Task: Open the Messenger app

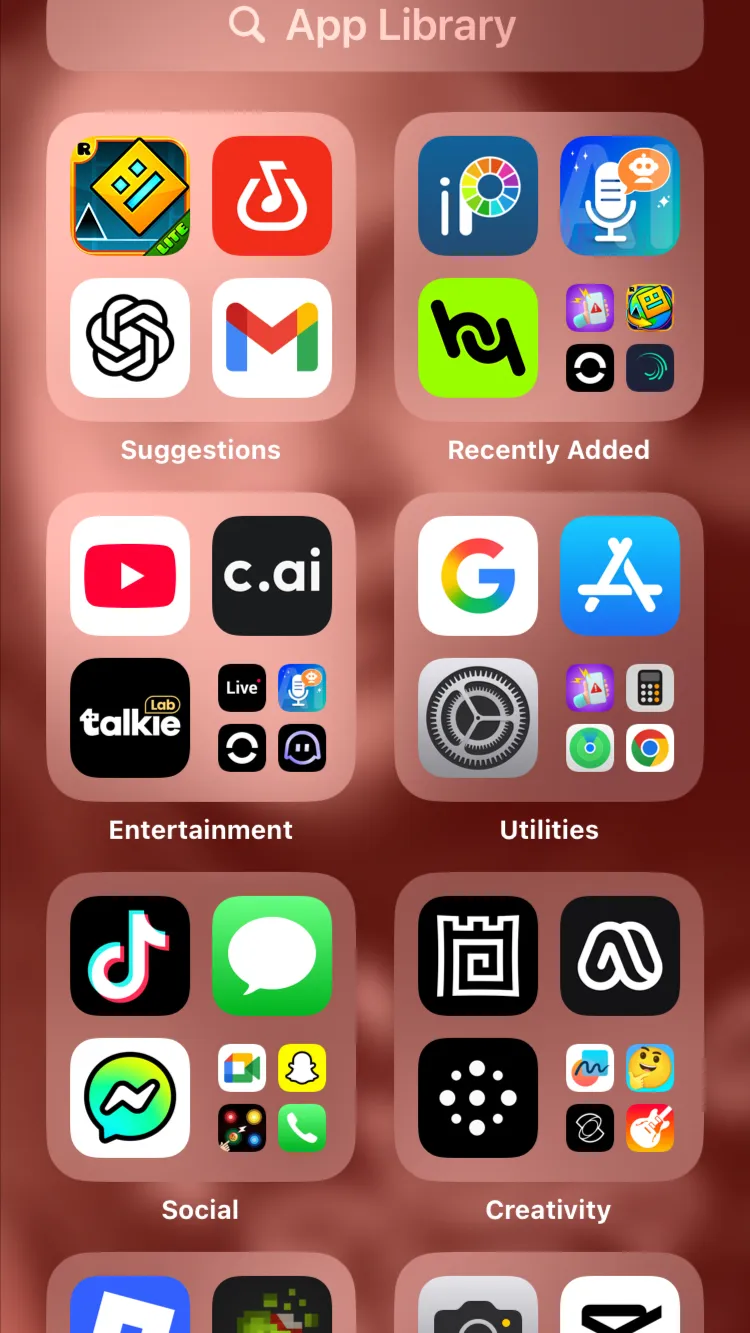Action: (130, 1098)
